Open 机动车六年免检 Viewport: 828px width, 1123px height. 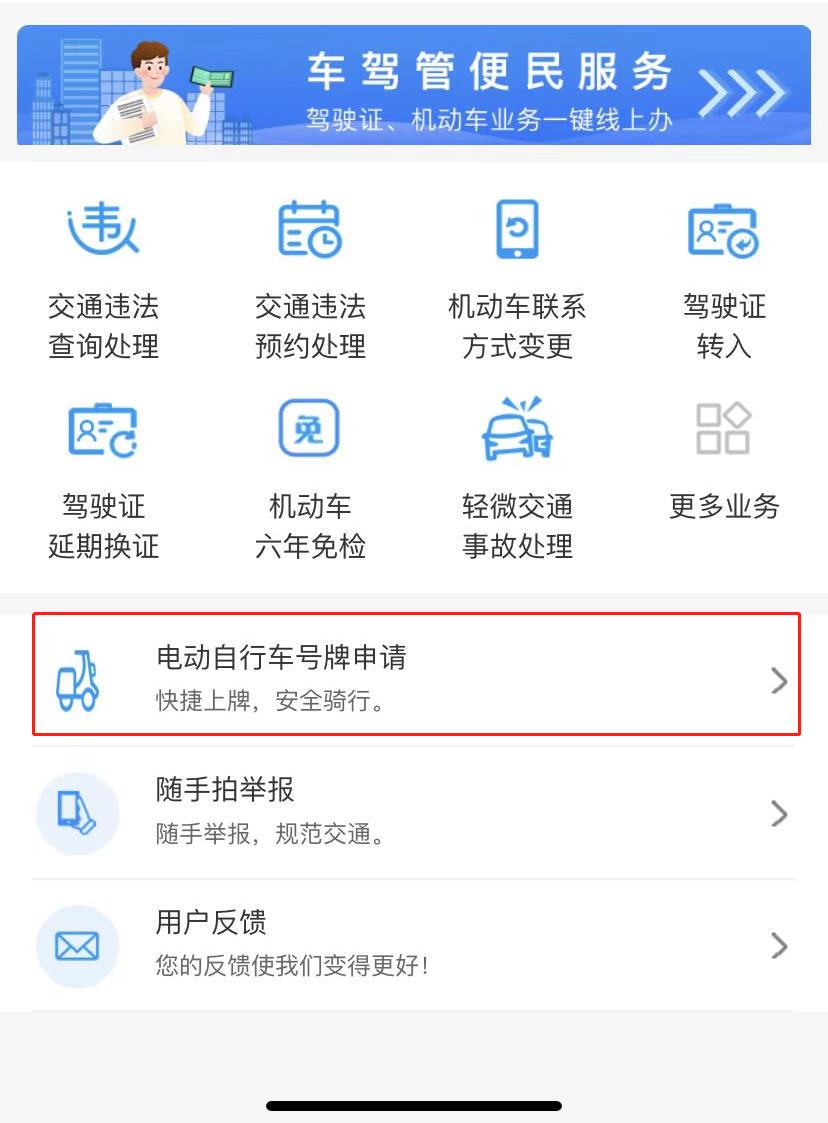[x=310, y=480]
